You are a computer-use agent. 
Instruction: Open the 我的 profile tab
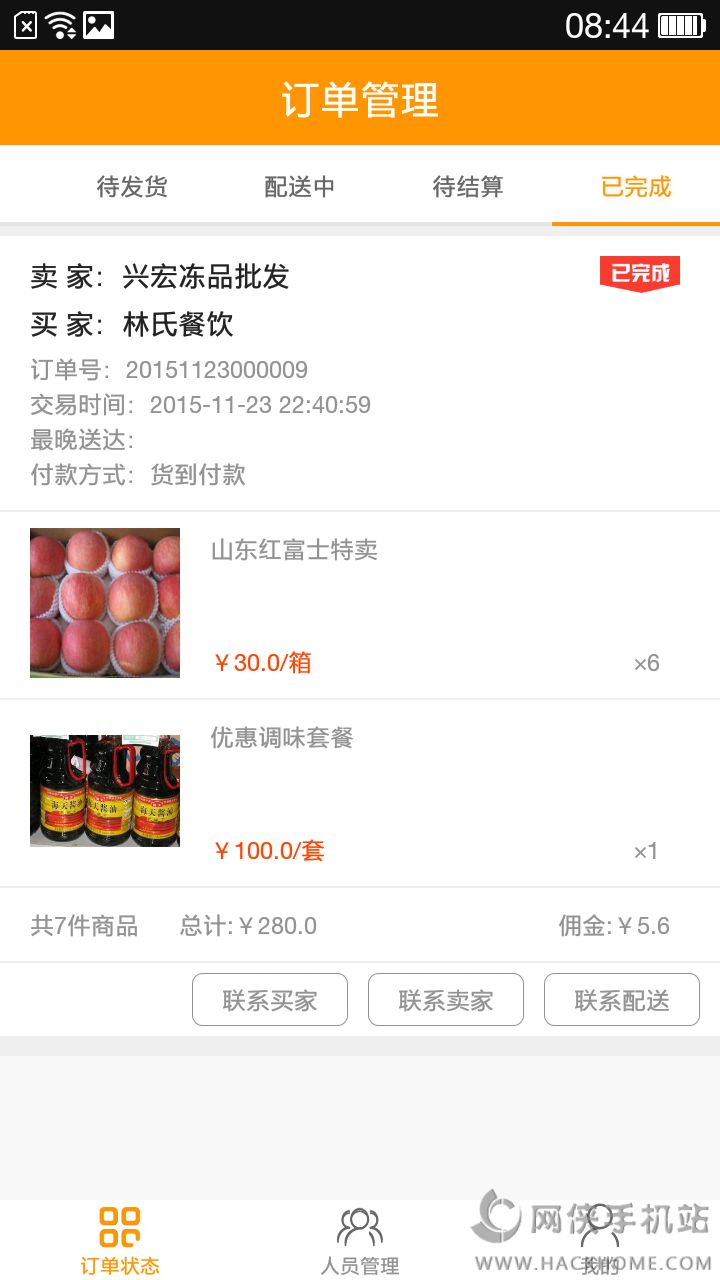[x=600, y=1240]
